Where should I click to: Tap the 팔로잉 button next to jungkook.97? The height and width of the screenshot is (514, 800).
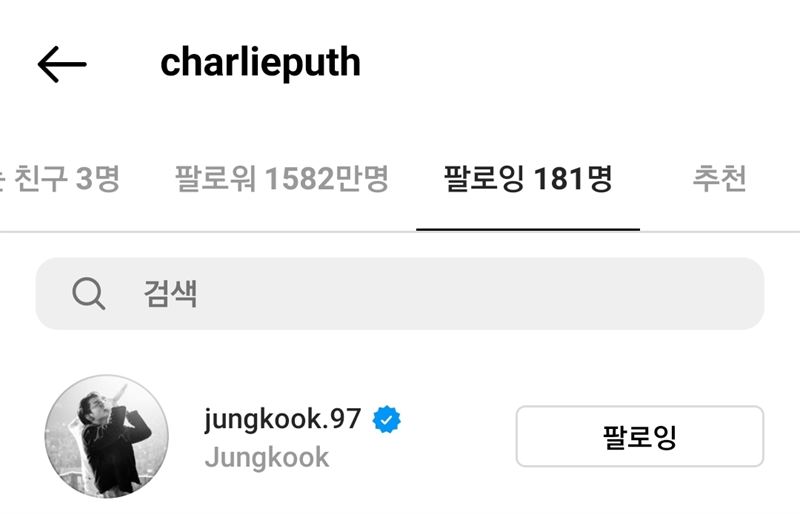[639, 436]
